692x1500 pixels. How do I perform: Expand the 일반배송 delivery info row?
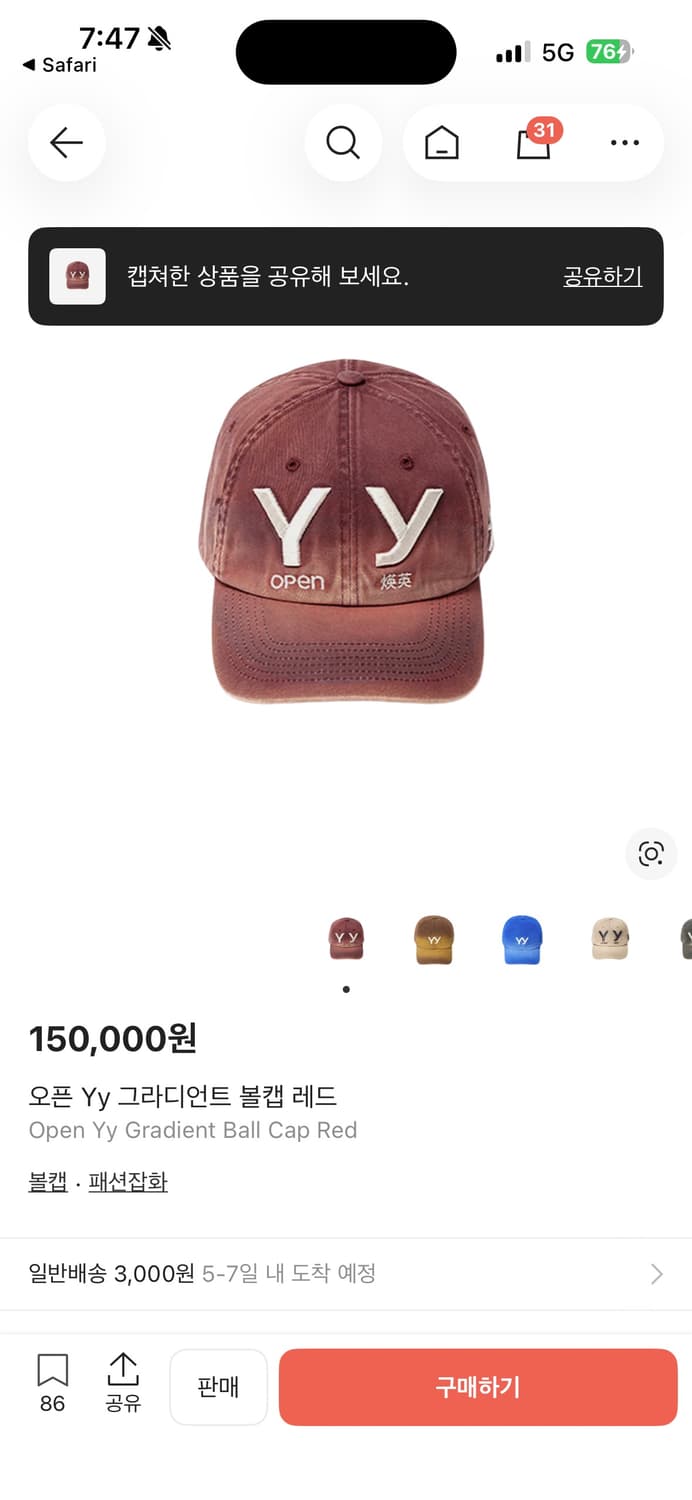pyautogui.click(x=346, y=1274)
